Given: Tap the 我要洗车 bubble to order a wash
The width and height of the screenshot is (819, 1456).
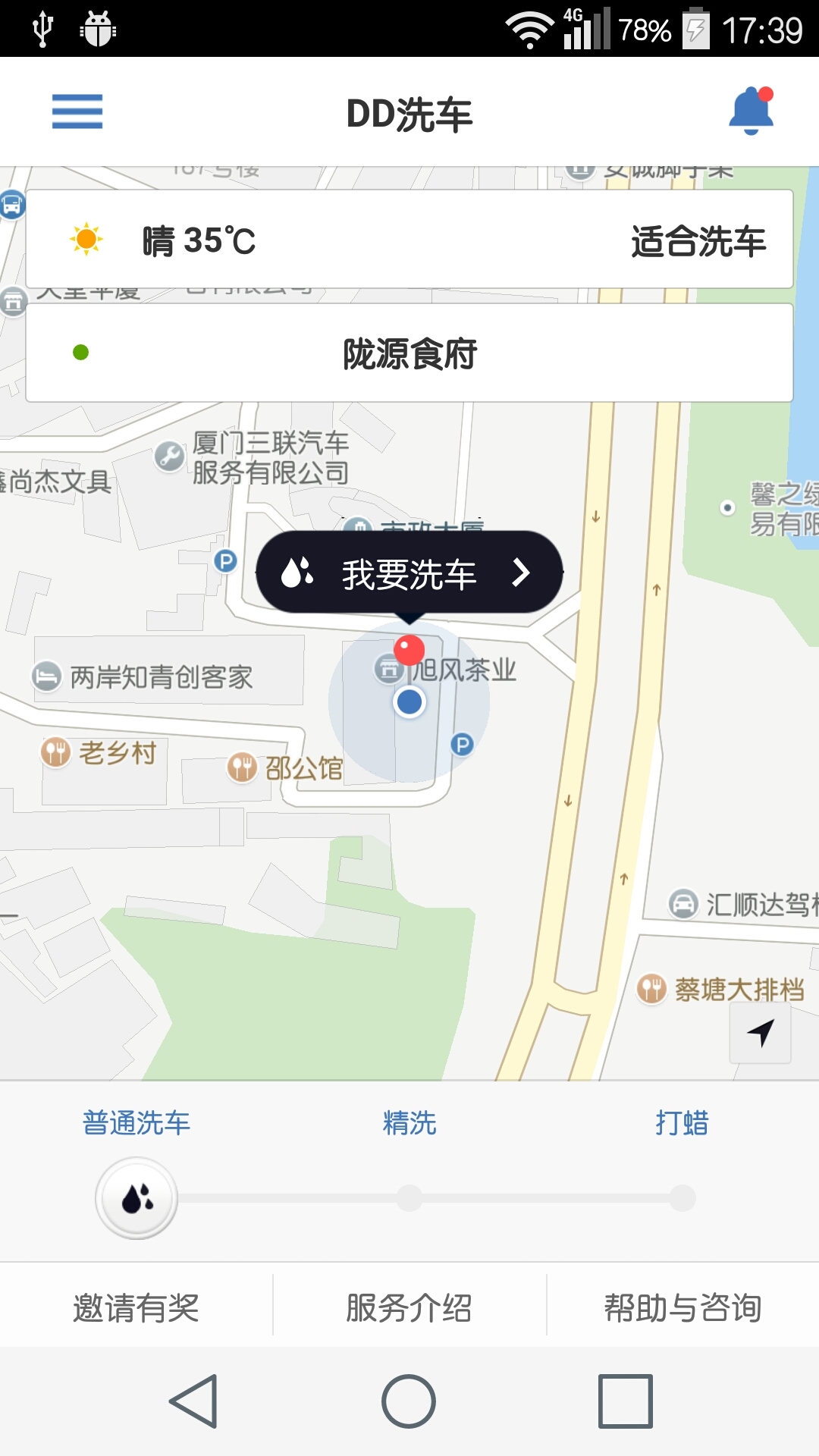Looking at the screenshot, I should coord(409,573).
